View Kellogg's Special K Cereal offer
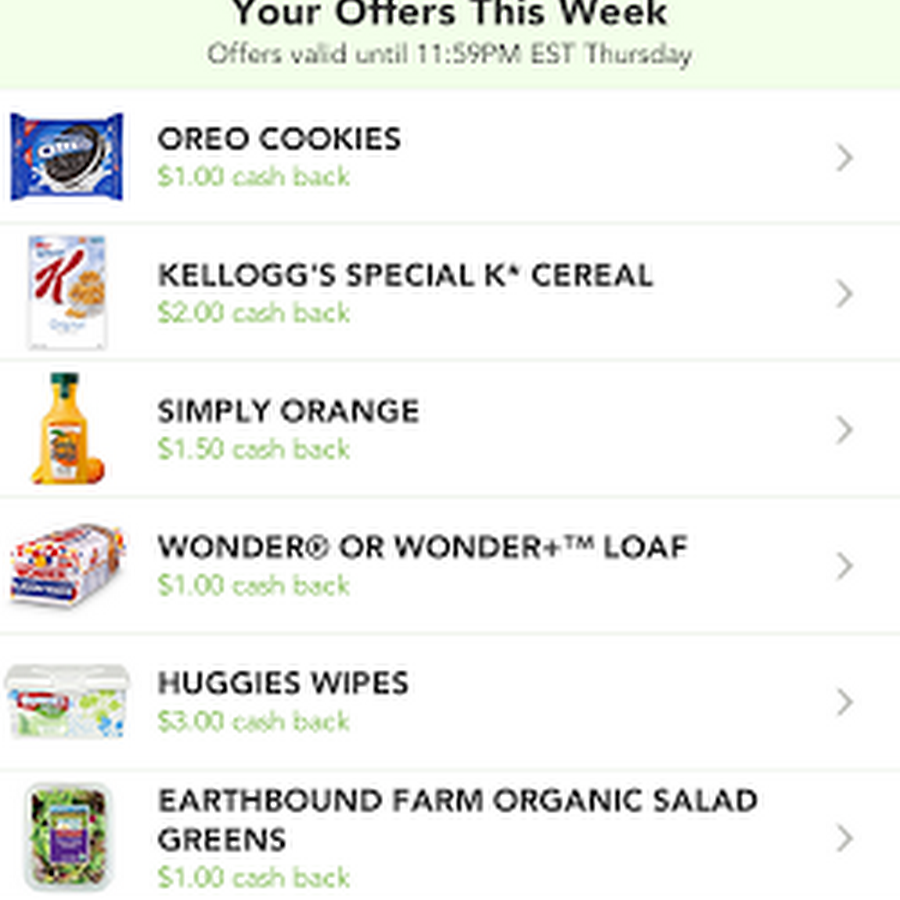The height and width of the screenshot is (900, 900). point(450,293)
